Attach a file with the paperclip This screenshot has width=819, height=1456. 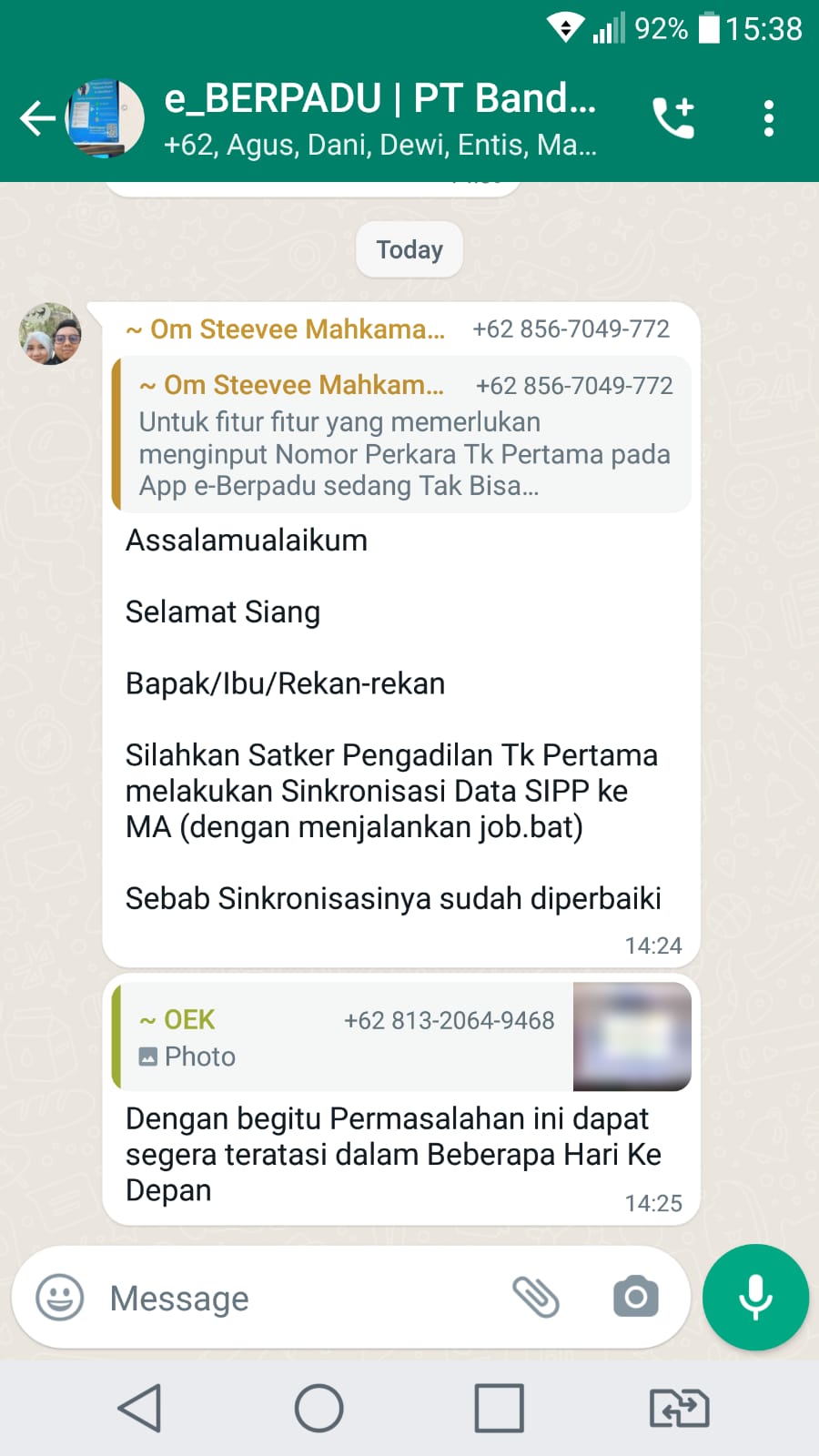coord(536,1298)
